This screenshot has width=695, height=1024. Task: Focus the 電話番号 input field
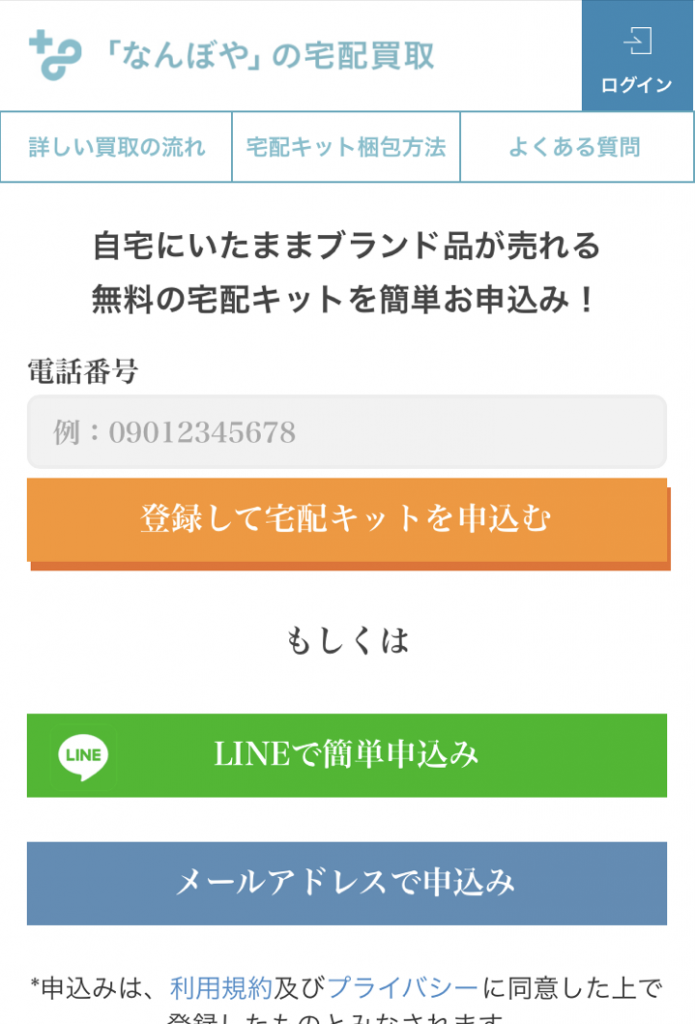346,432
